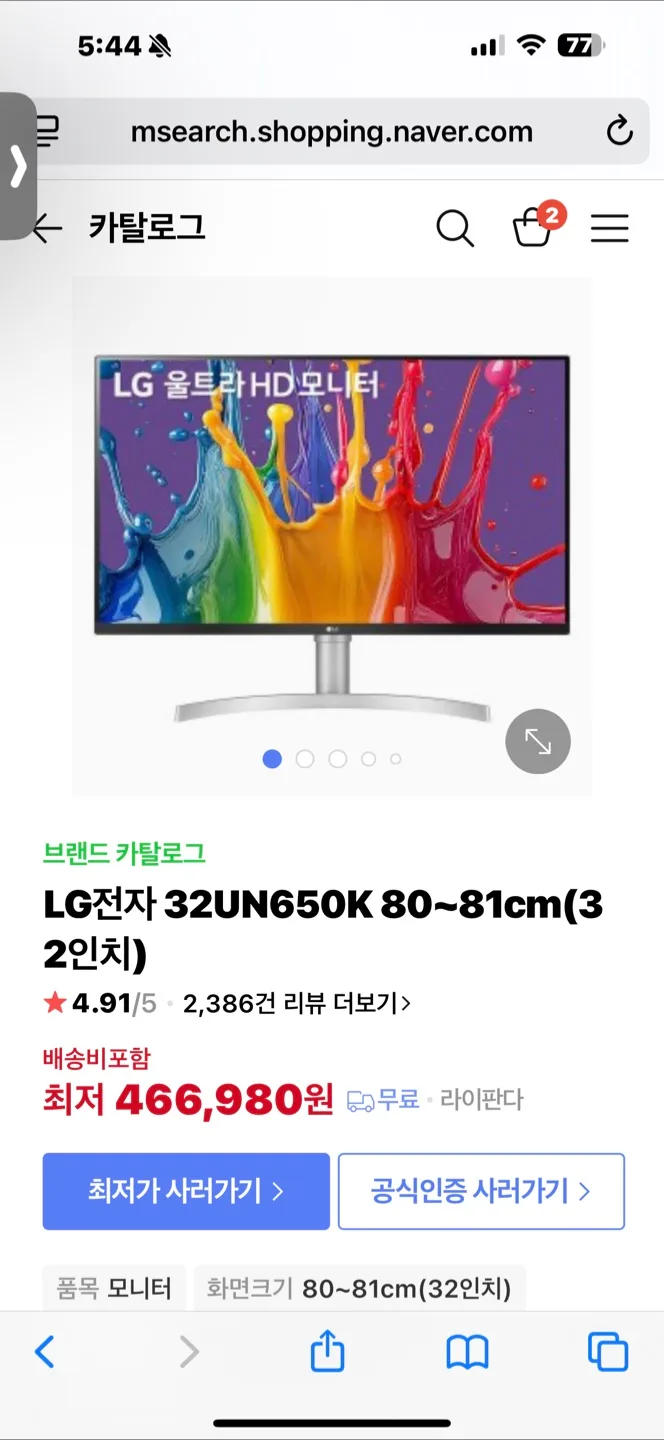Show all open Safari tabs
The image size is (664, 1440).
(607, 1353)
